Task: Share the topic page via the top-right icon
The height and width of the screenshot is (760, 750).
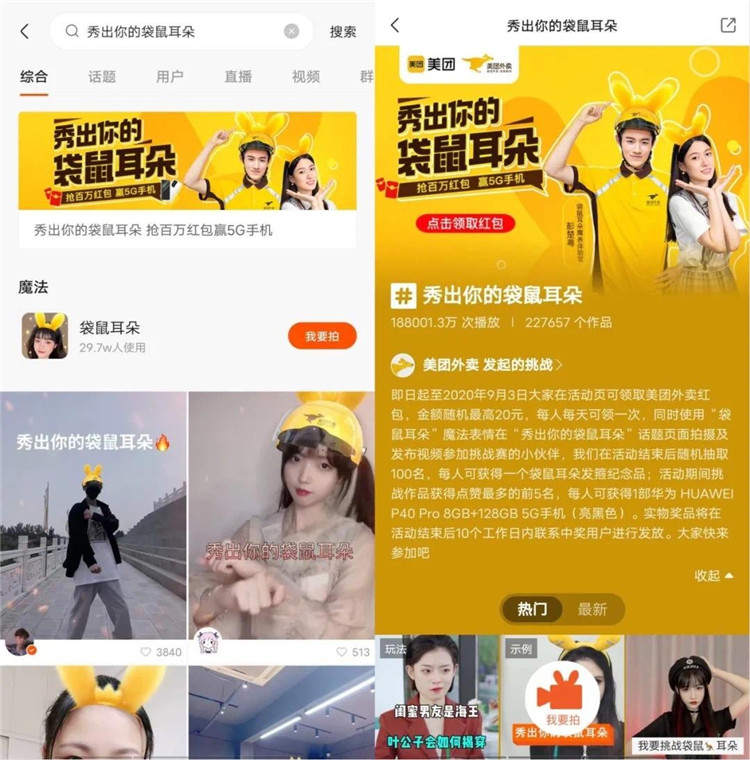Action: coord(728,25)
